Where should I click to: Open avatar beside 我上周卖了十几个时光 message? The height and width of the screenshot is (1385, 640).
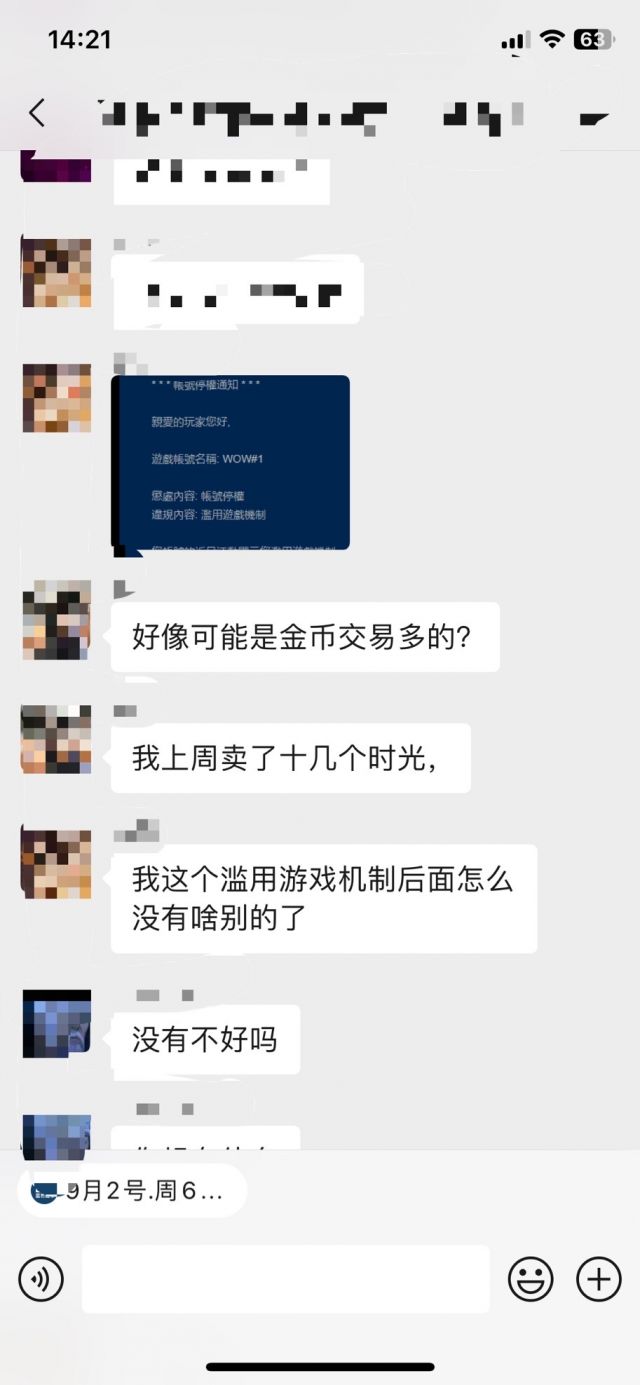[x=57, y=740]
